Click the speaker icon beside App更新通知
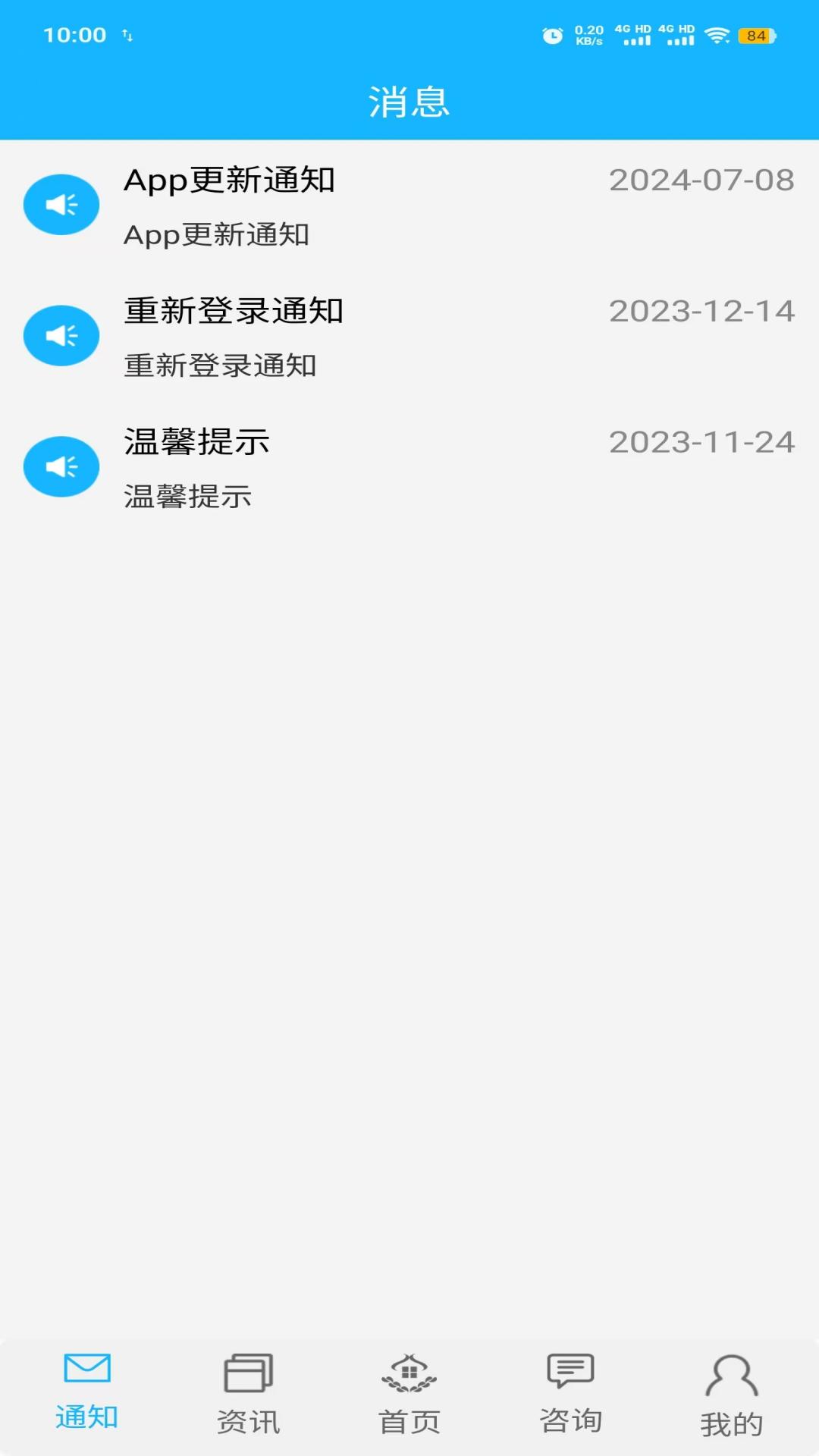The height and width of the screenshot is (1456, 819). click(x=61, y=204)
